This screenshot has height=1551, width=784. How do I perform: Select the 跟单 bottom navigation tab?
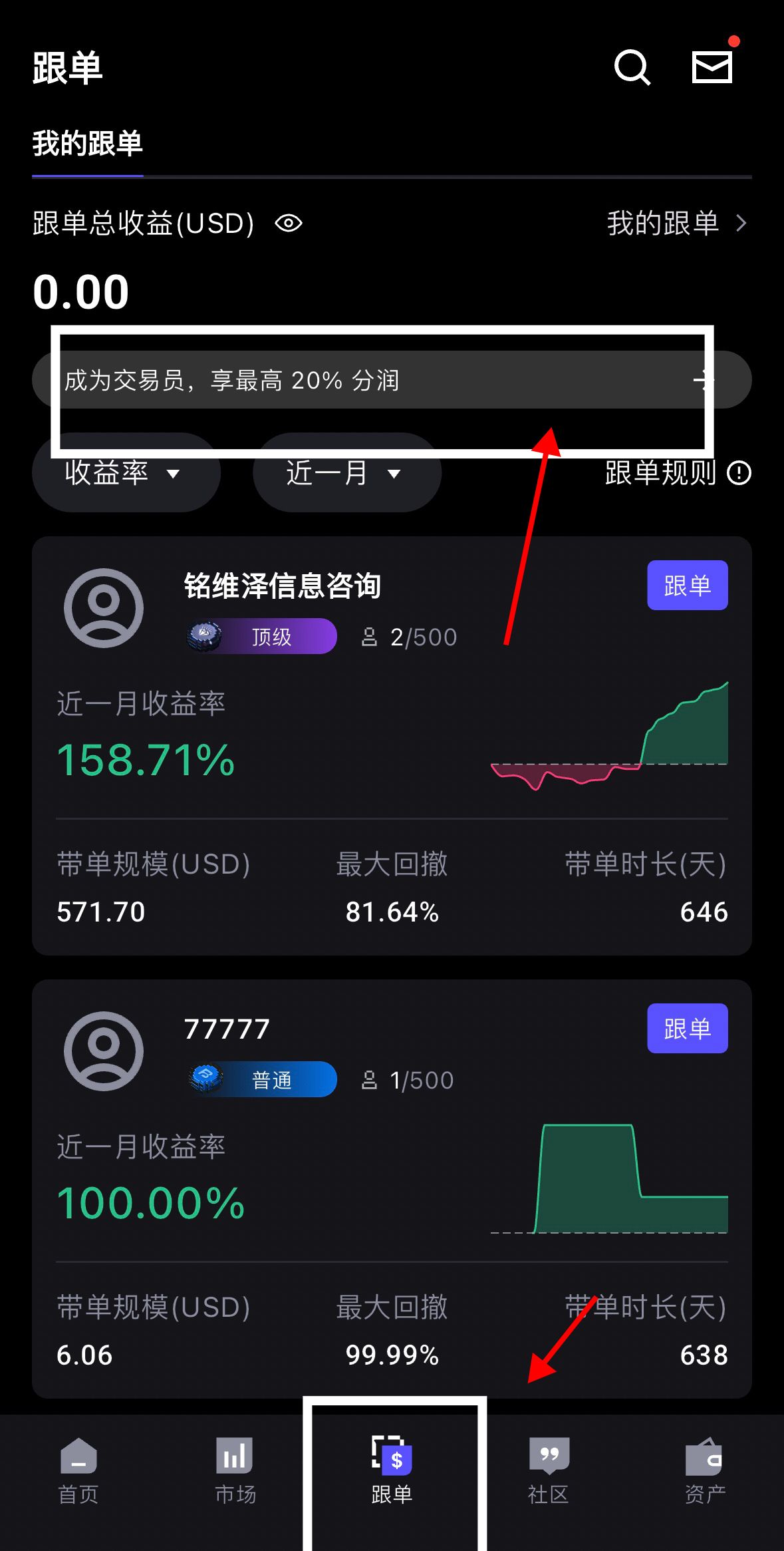coord(392,1470)
